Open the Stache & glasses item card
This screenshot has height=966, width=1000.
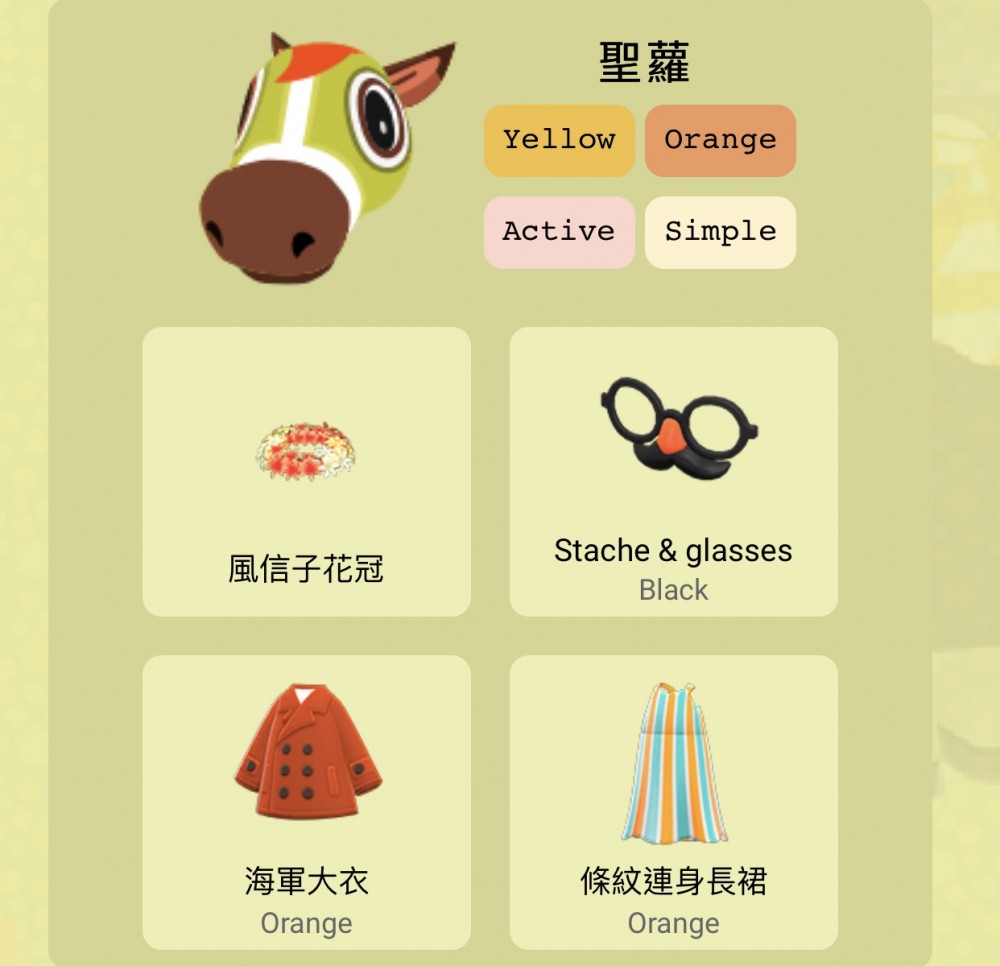tap(673, 471)
